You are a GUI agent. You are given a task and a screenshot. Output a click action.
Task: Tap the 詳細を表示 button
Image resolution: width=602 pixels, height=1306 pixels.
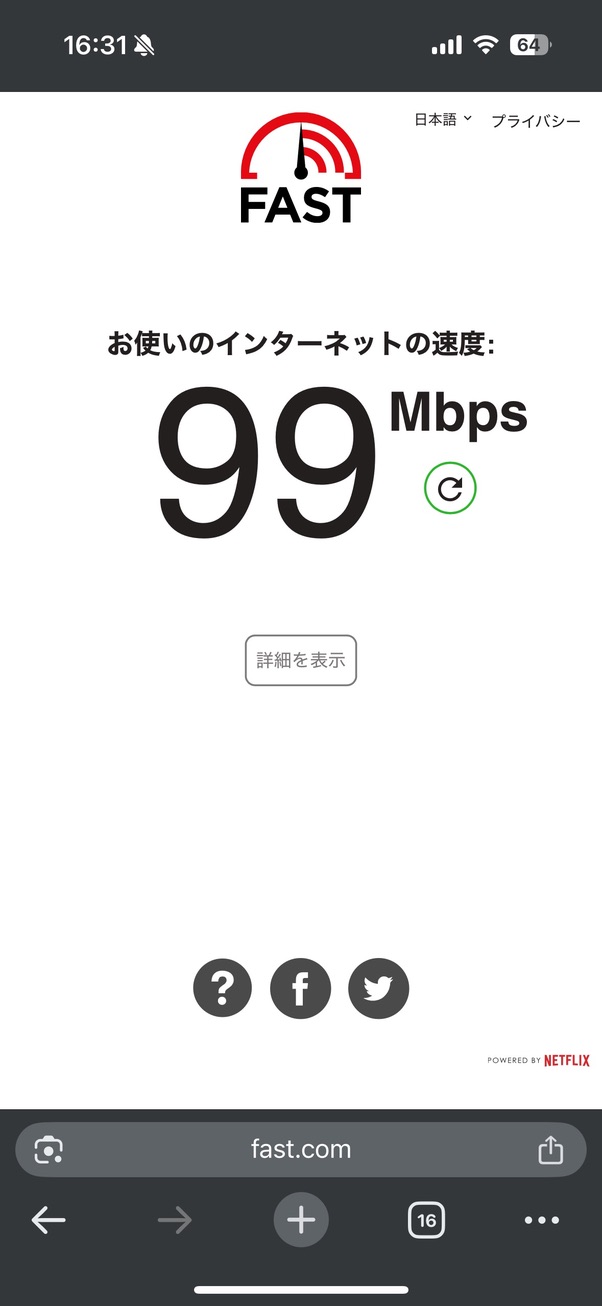pos(301,660)
